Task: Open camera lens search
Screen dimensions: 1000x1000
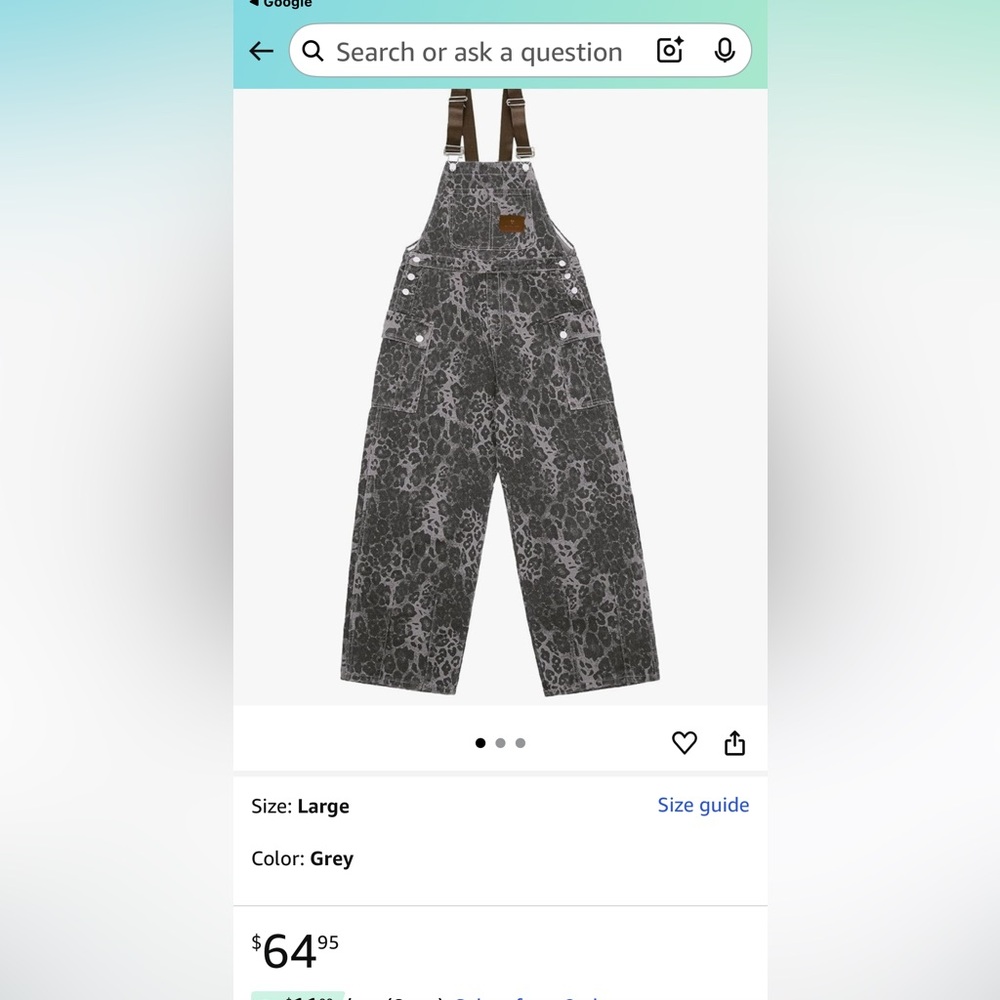Action: (x=669, y=51)
